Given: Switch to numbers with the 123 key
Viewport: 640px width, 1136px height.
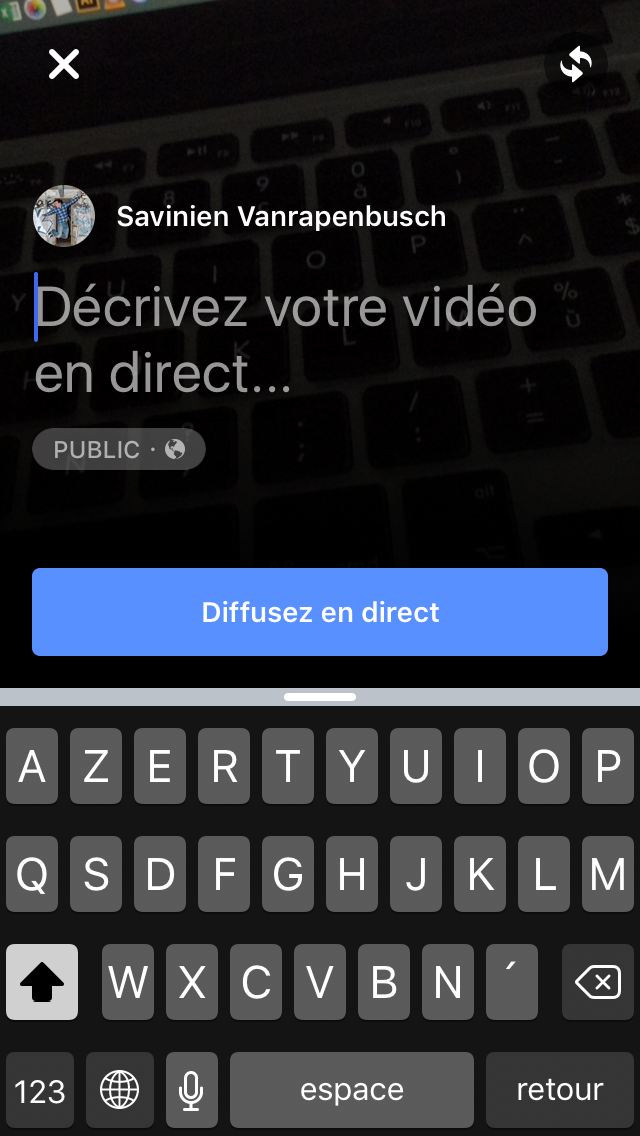Looking at the screenshot, I should (x=40, y=1090).
